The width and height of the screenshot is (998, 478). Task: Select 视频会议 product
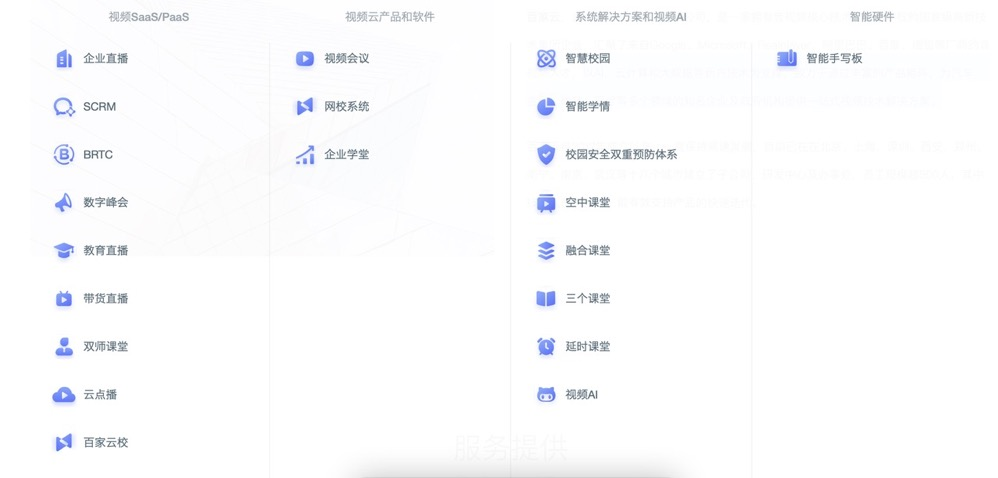[x=345, y=59]
